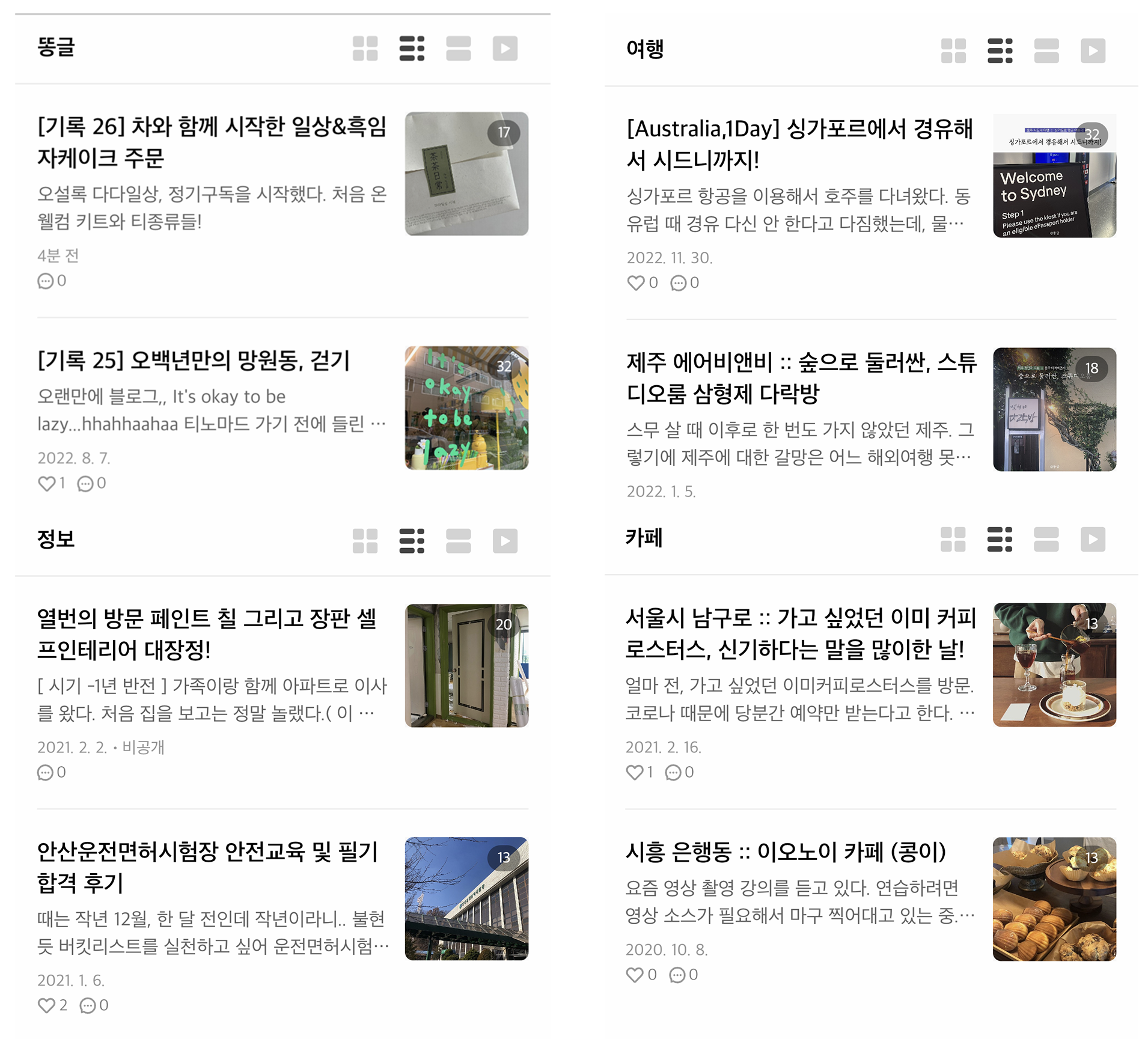Open the Australia 1Day Sydney post
The height and width of the screenshot is (1054, 1148).
point(799,144)
